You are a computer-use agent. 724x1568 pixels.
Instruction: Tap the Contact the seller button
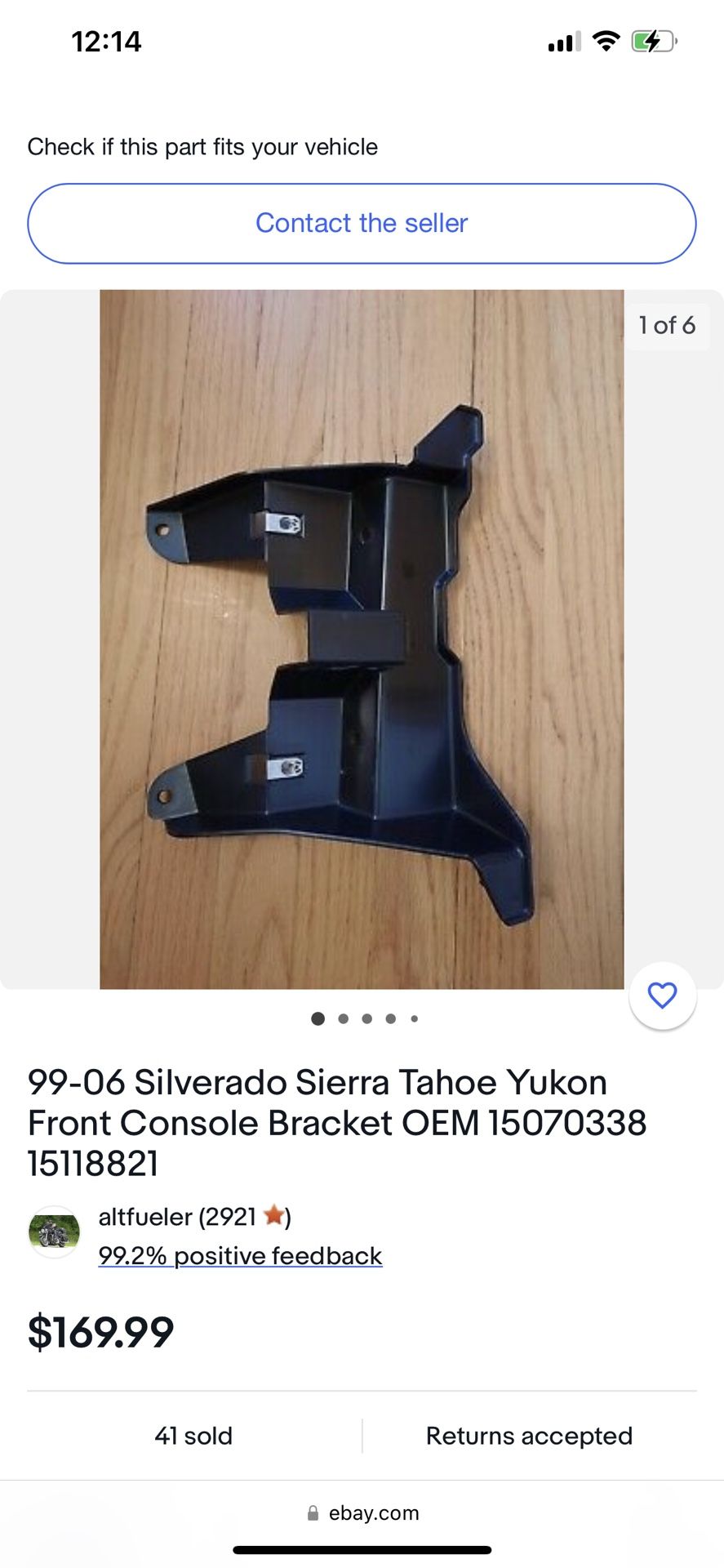point(362,223)
